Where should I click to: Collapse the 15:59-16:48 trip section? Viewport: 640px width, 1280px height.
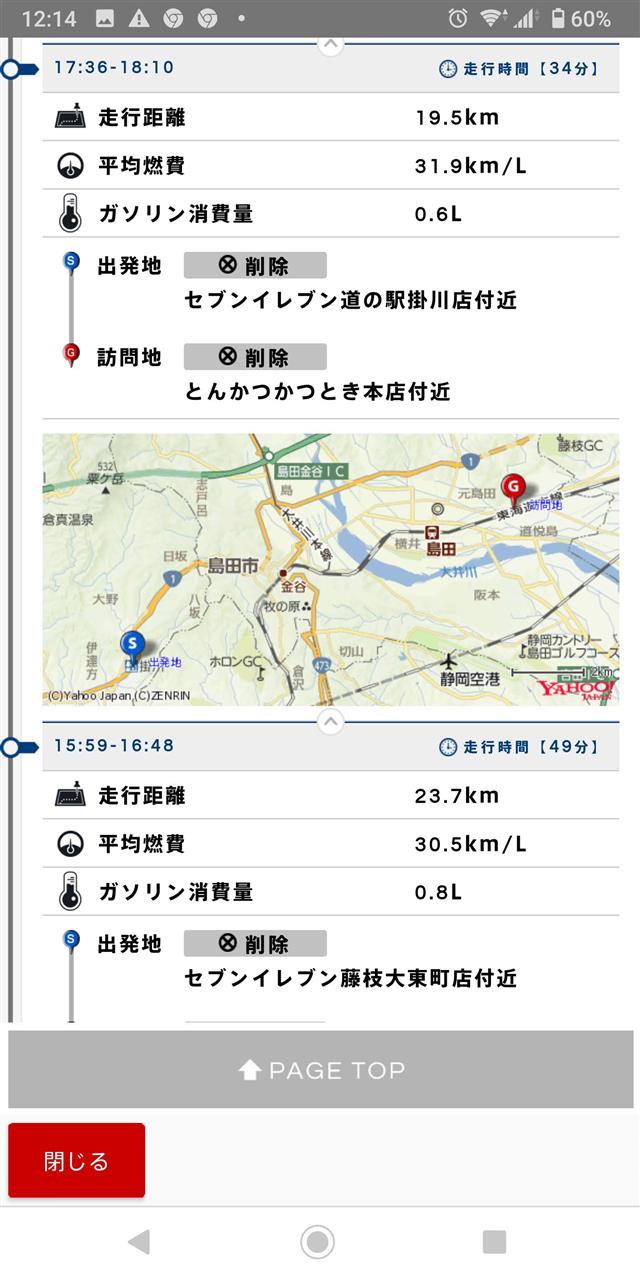(x=331, y=721)
